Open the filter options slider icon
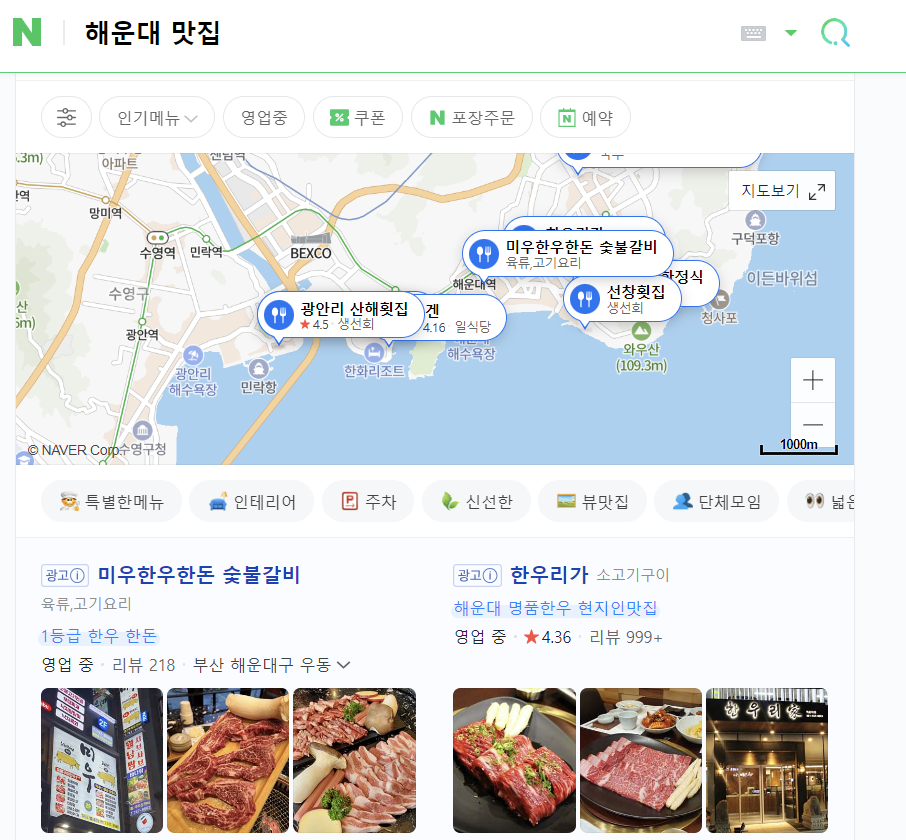Screen dimensions: 906x840 (x=66, y=118)
